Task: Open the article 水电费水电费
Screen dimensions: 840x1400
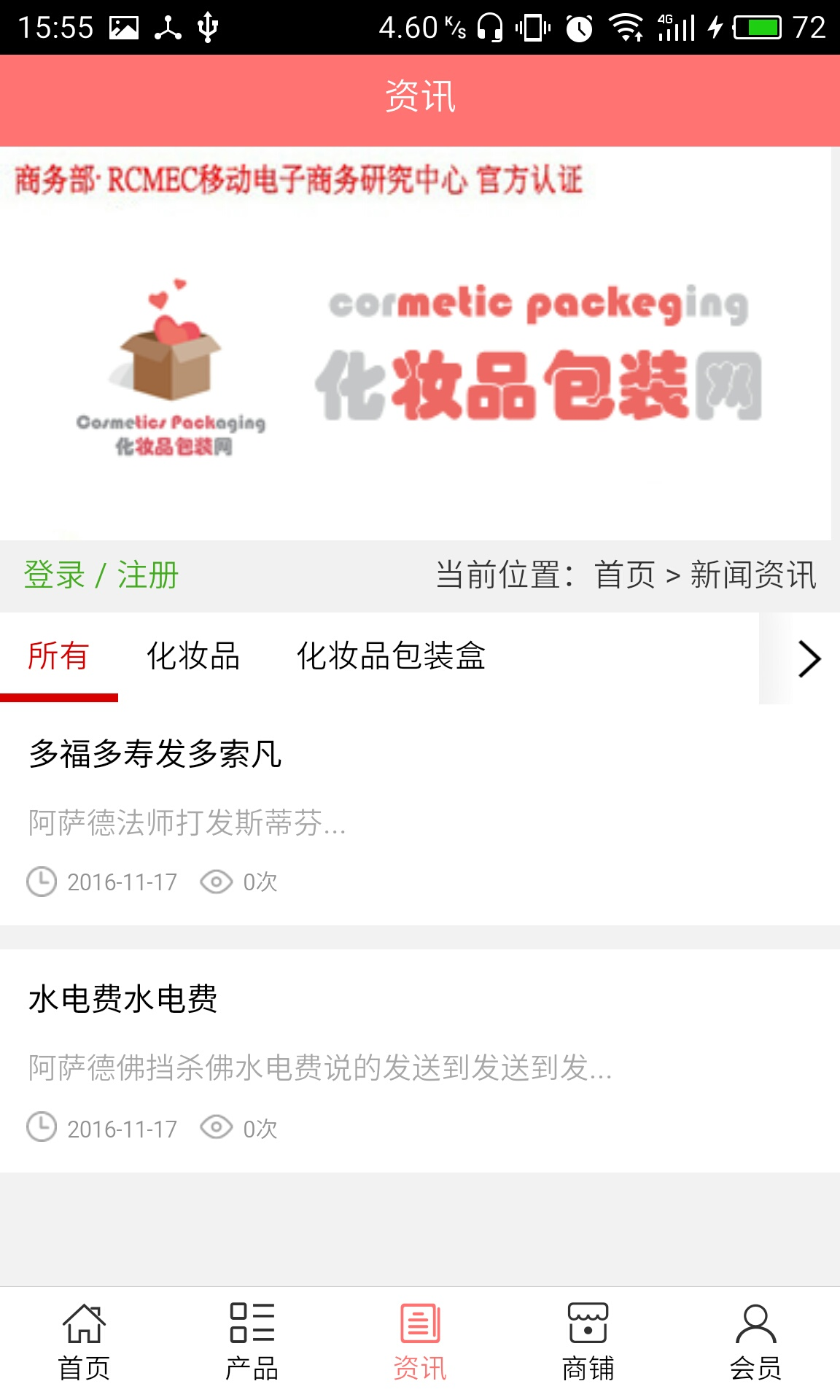Action: (123, 999)
